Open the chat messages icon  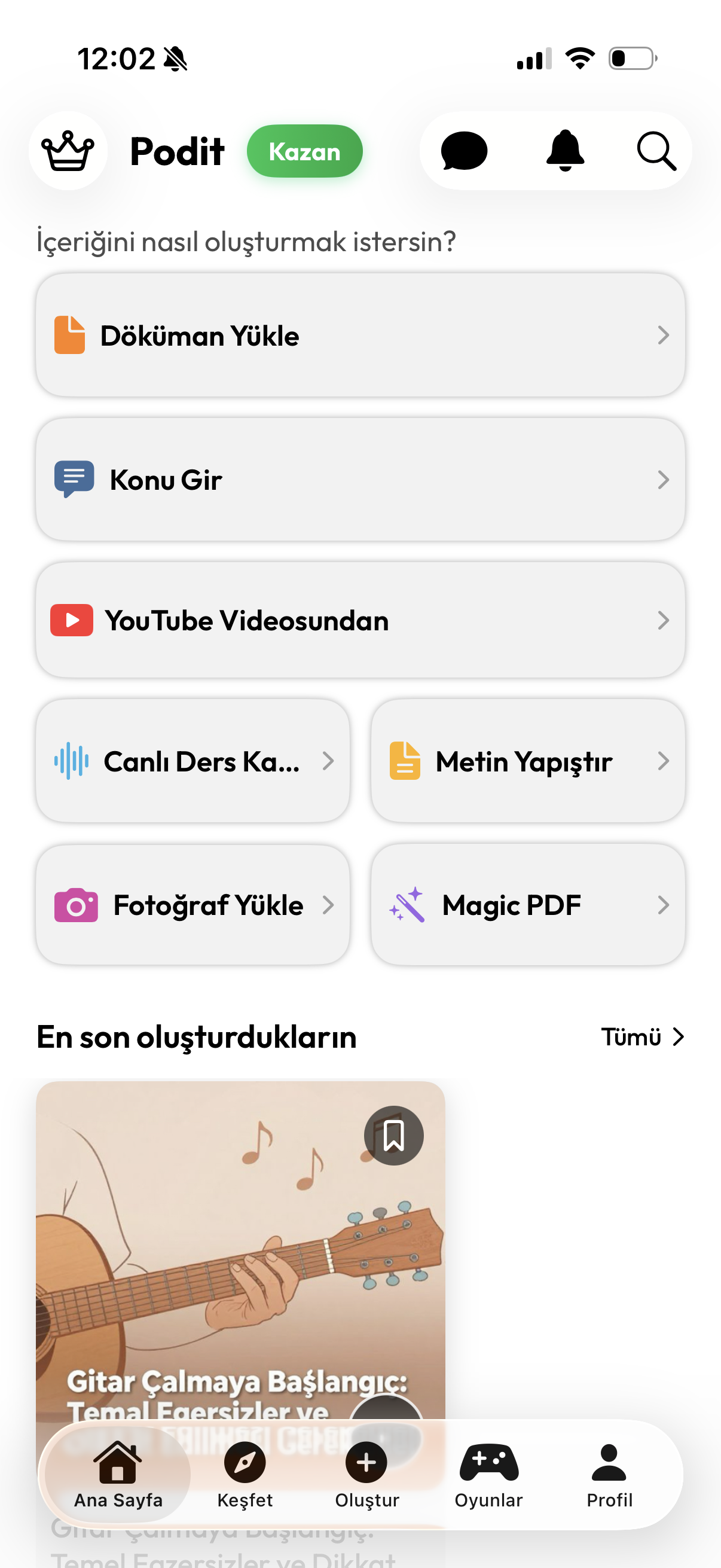tap(464, 151)
